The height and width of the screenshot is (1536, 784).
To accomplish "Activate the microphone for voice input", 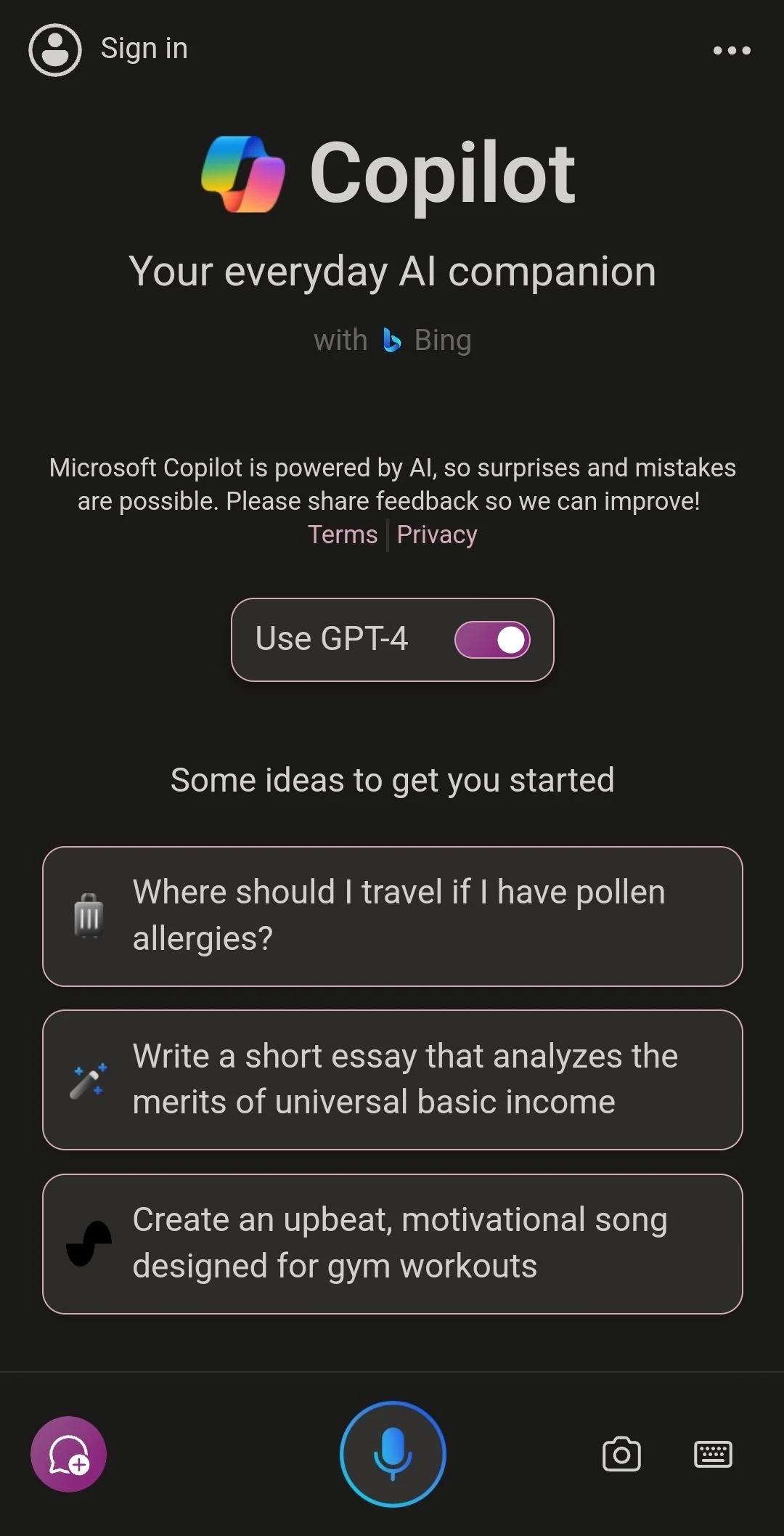I will click(x=393, y=1454).
